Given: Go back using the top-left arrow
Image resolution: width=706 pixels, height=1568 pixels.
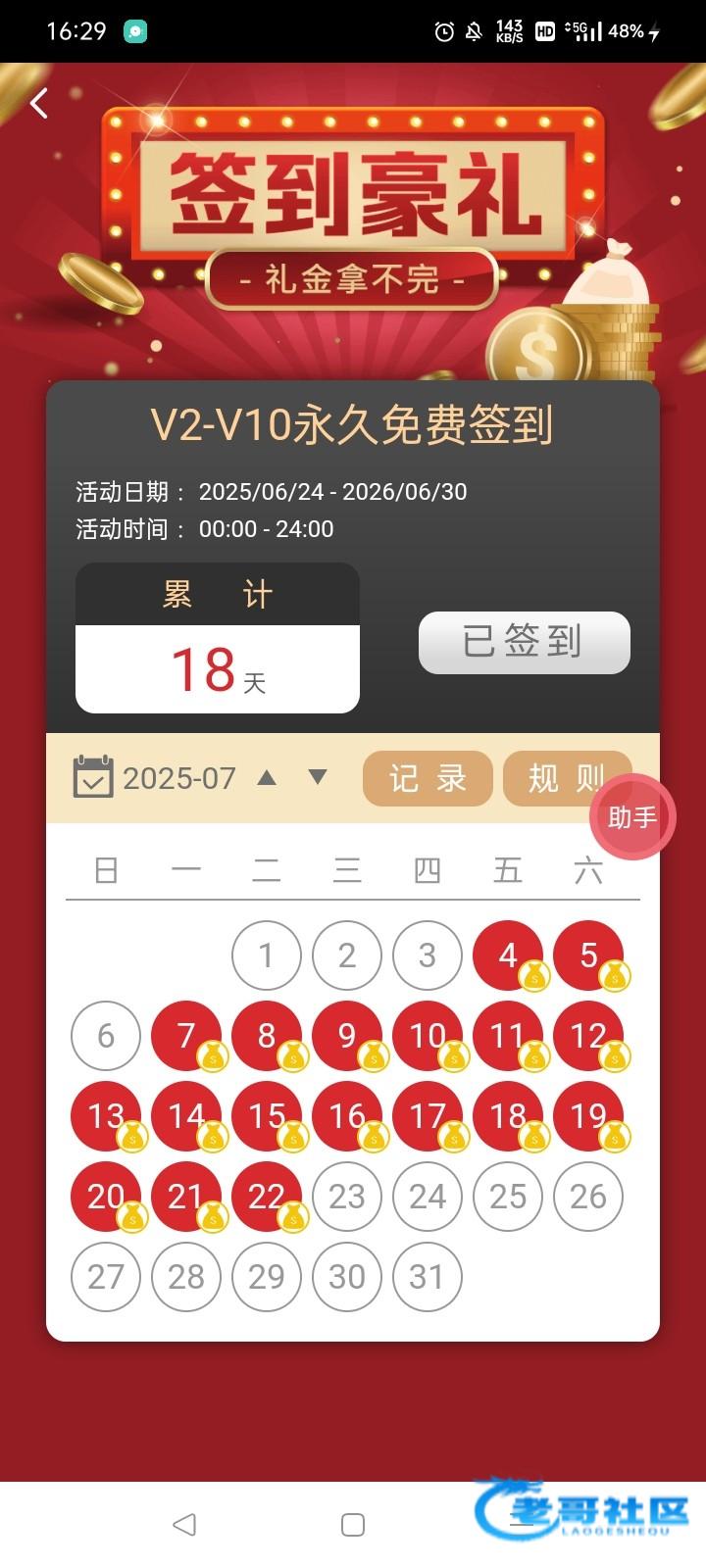Looking at the screenshot, I should click(39, 103).
